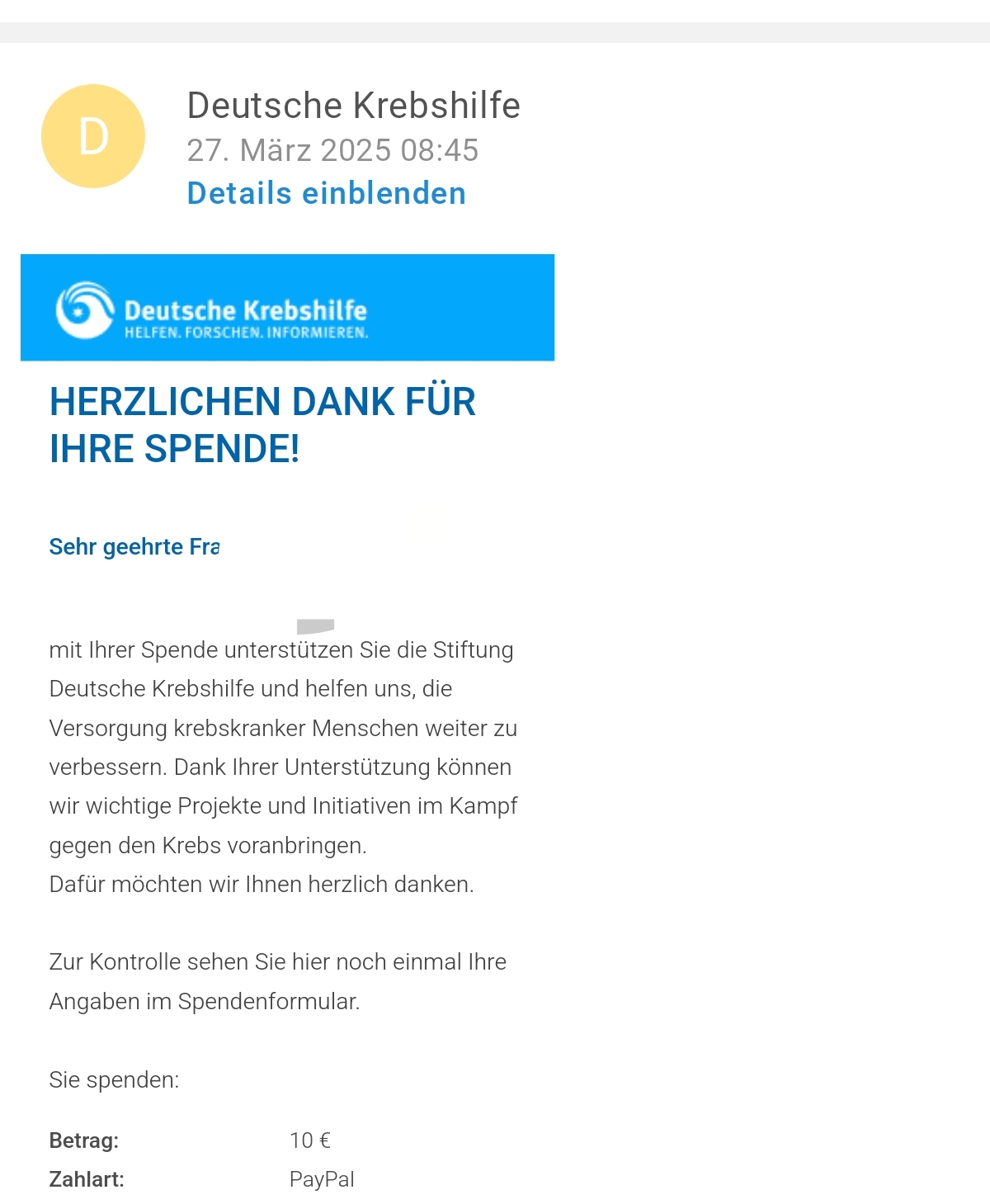Show details via 'Details einblenden'

click(x=326, y=193)
